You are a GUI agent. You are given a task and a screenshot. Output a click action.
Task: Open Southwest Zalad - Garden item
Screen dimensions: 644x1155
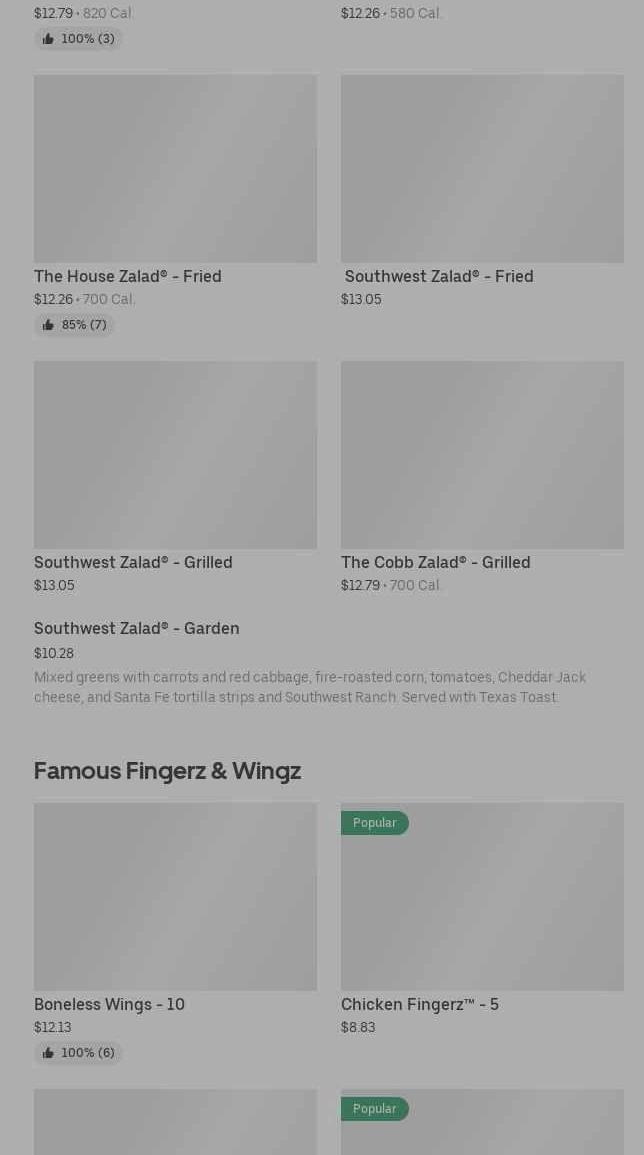point(137,629)
